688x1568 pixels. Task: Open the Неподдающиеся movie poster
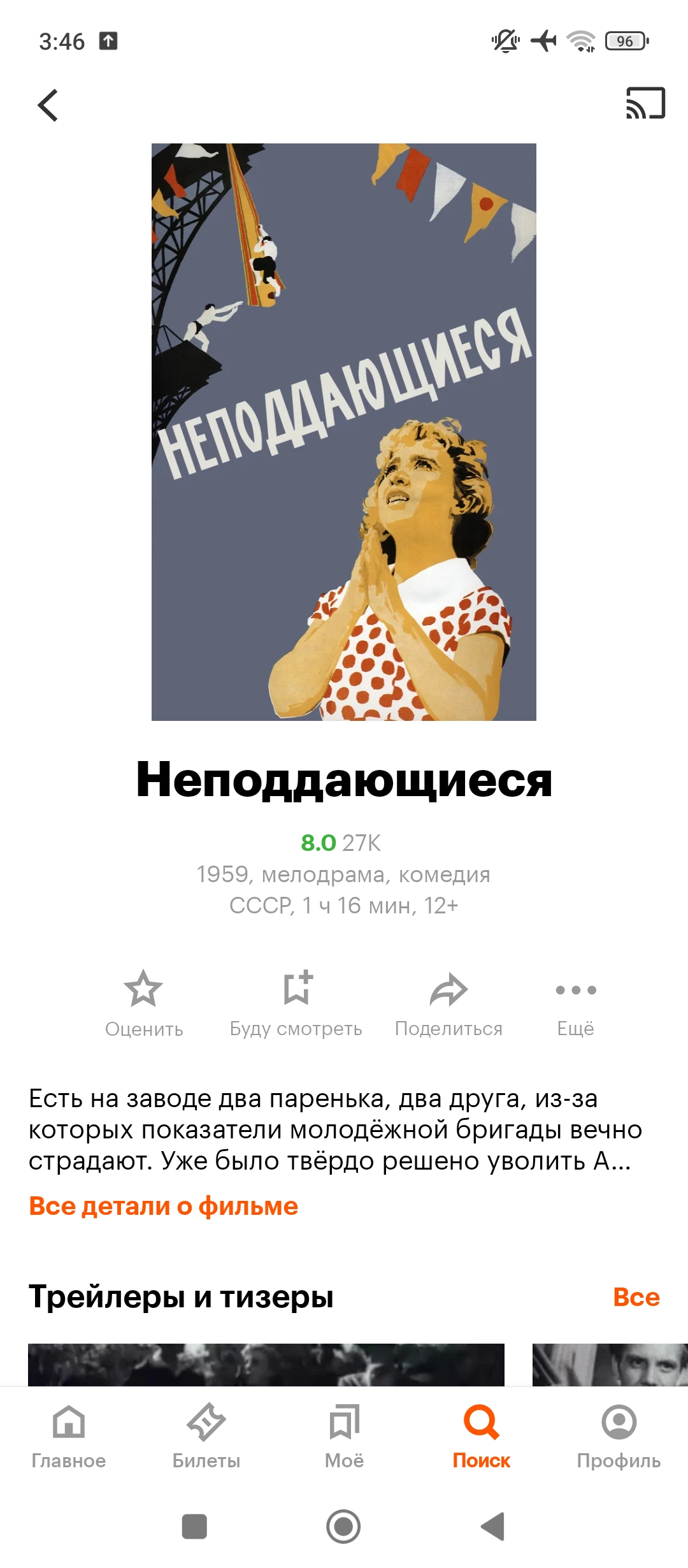coord(344,432)
